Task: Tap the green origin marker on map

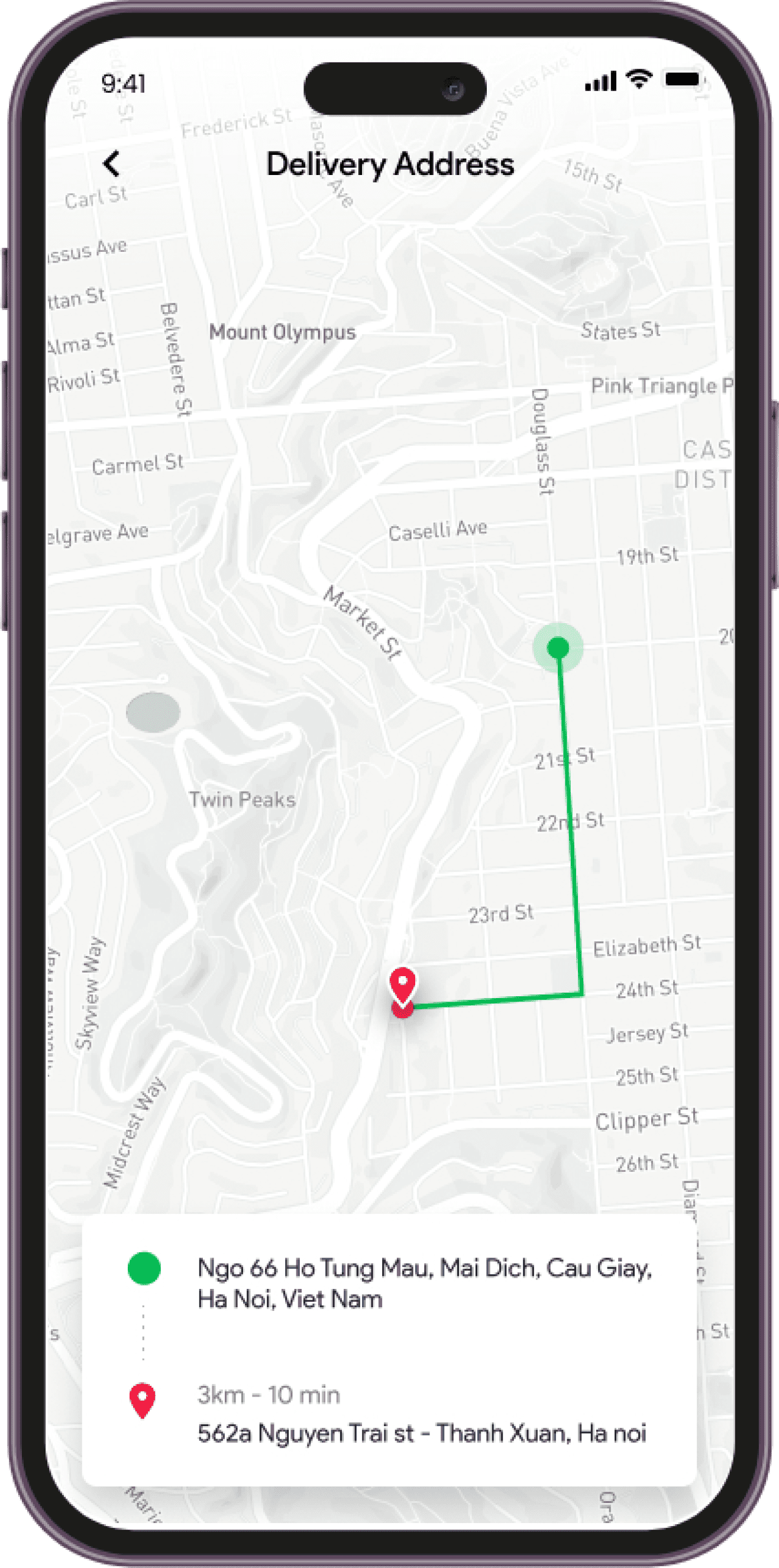Action: 558,647
